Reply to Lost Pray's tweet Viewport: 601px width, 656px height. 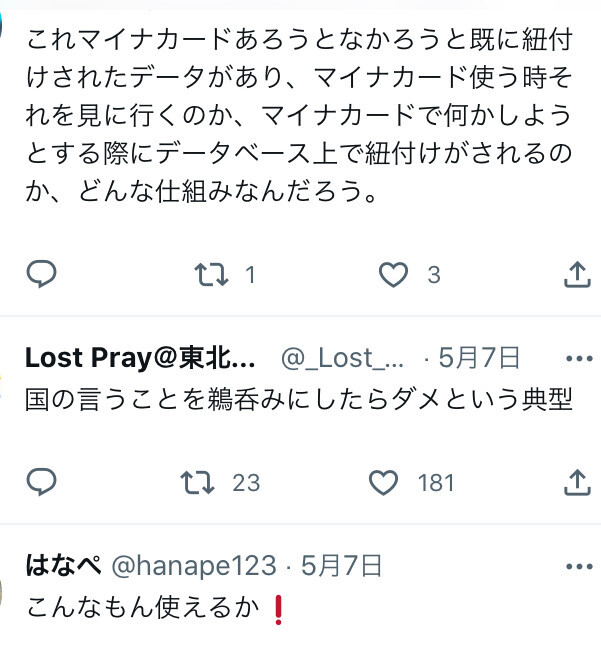coord(40,483)
